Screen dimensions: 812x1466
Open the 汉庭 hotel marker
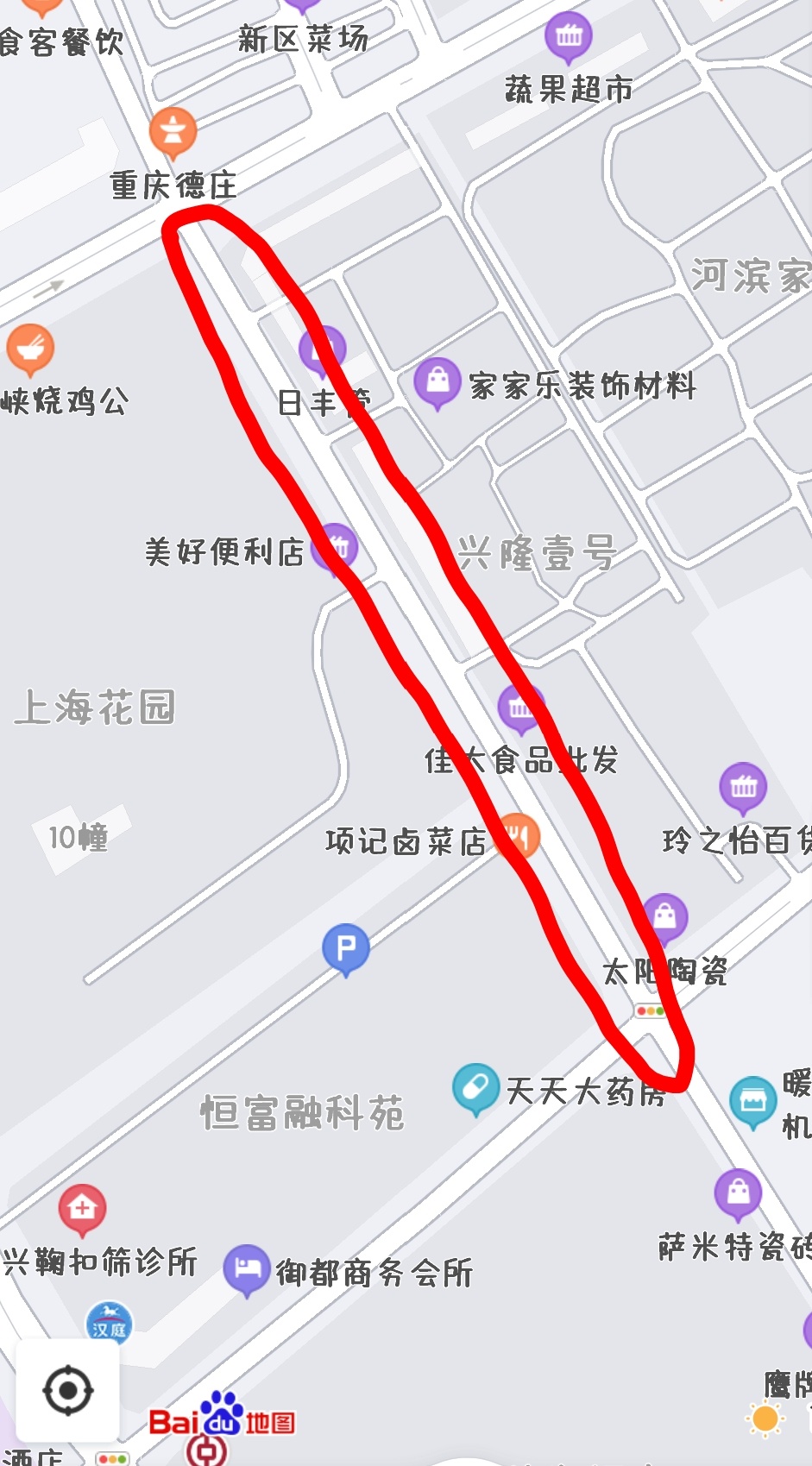pyautogui.click(x=109, y=1323)
